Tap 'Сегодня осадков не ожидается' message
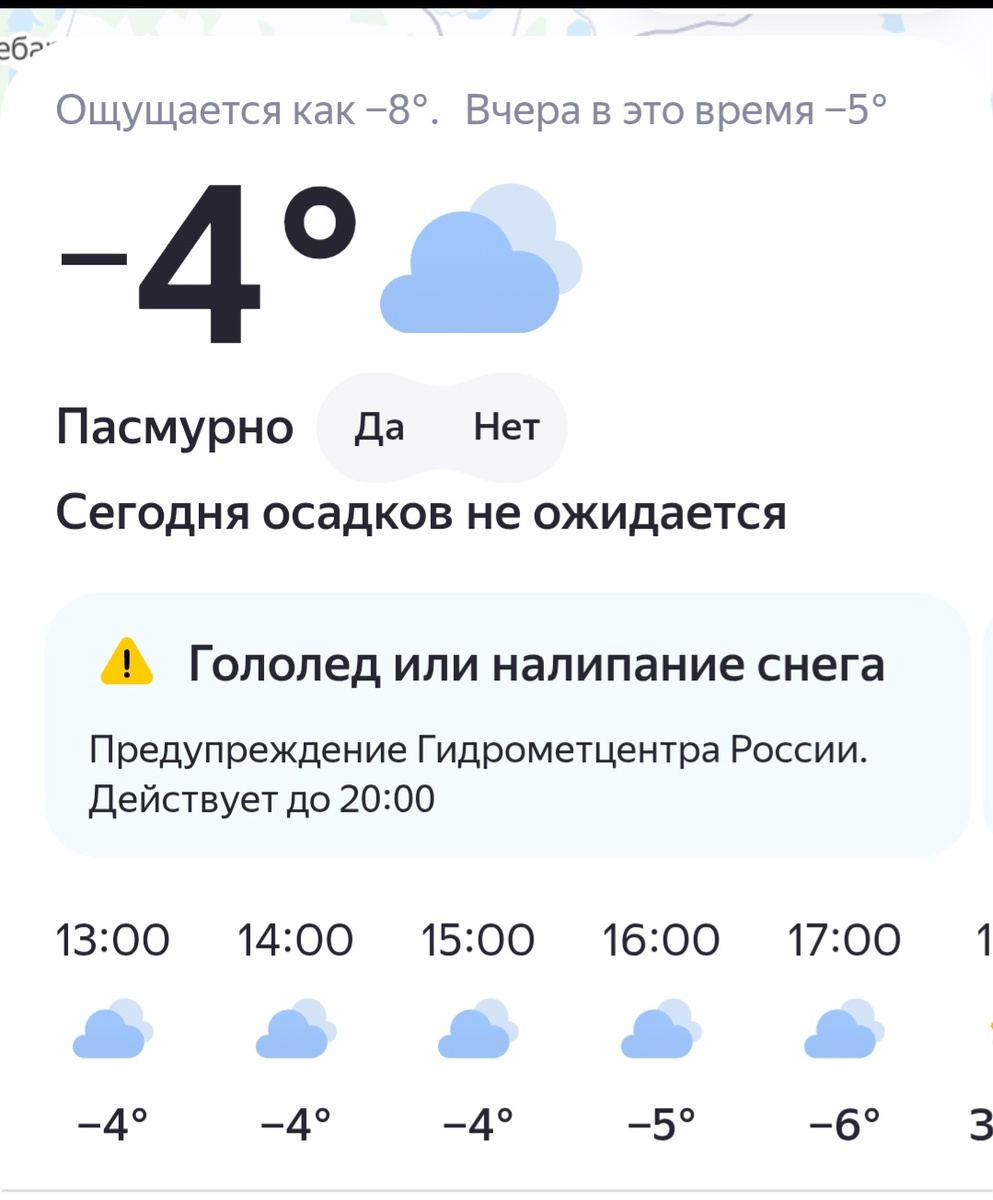This screenshot has height=1200, width=993. [420, 512]
